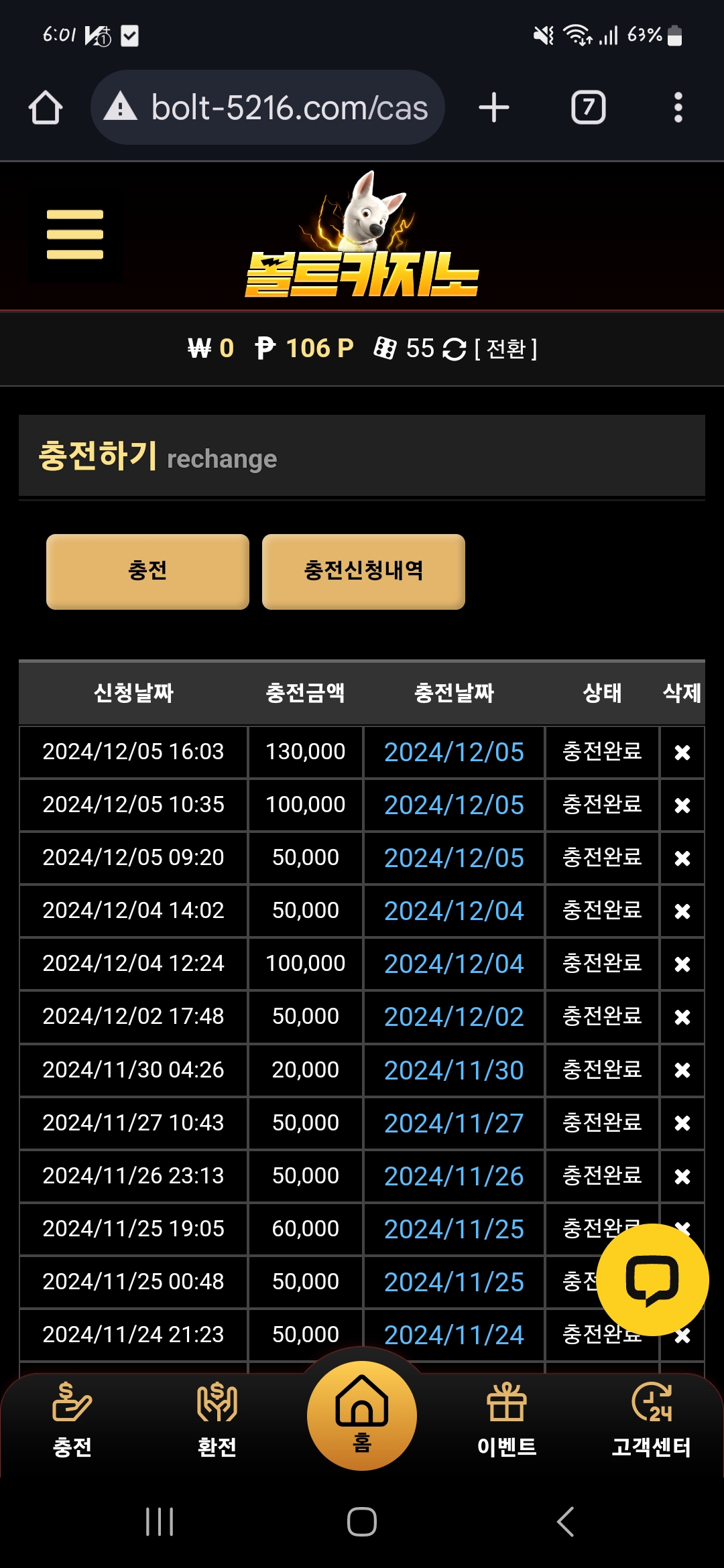Open the hamburger side menu
This screenshot has height=1568, width=724.
[75, 235]
